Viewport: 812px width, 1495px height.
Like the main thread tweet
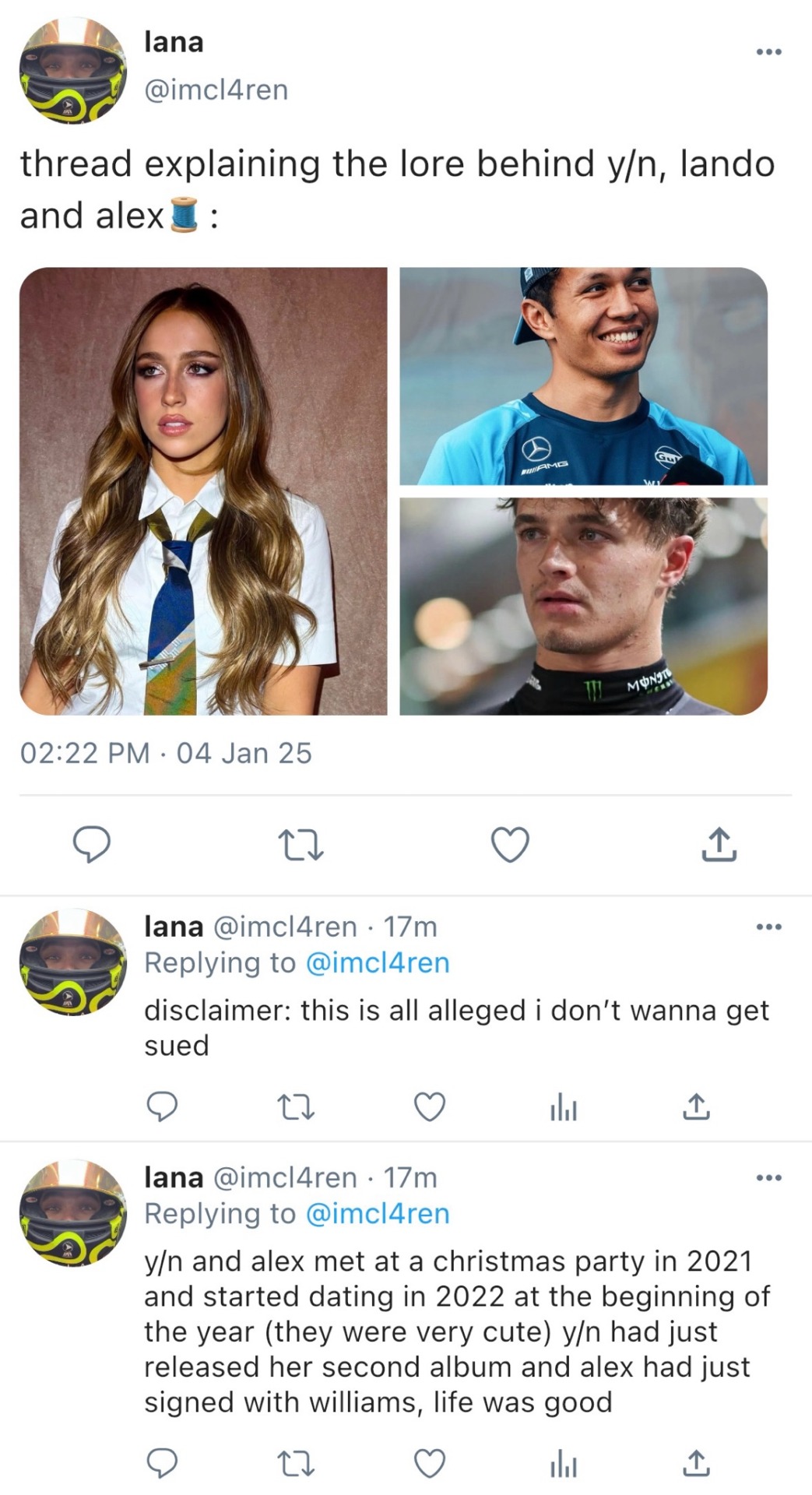[x=511, y=845]
